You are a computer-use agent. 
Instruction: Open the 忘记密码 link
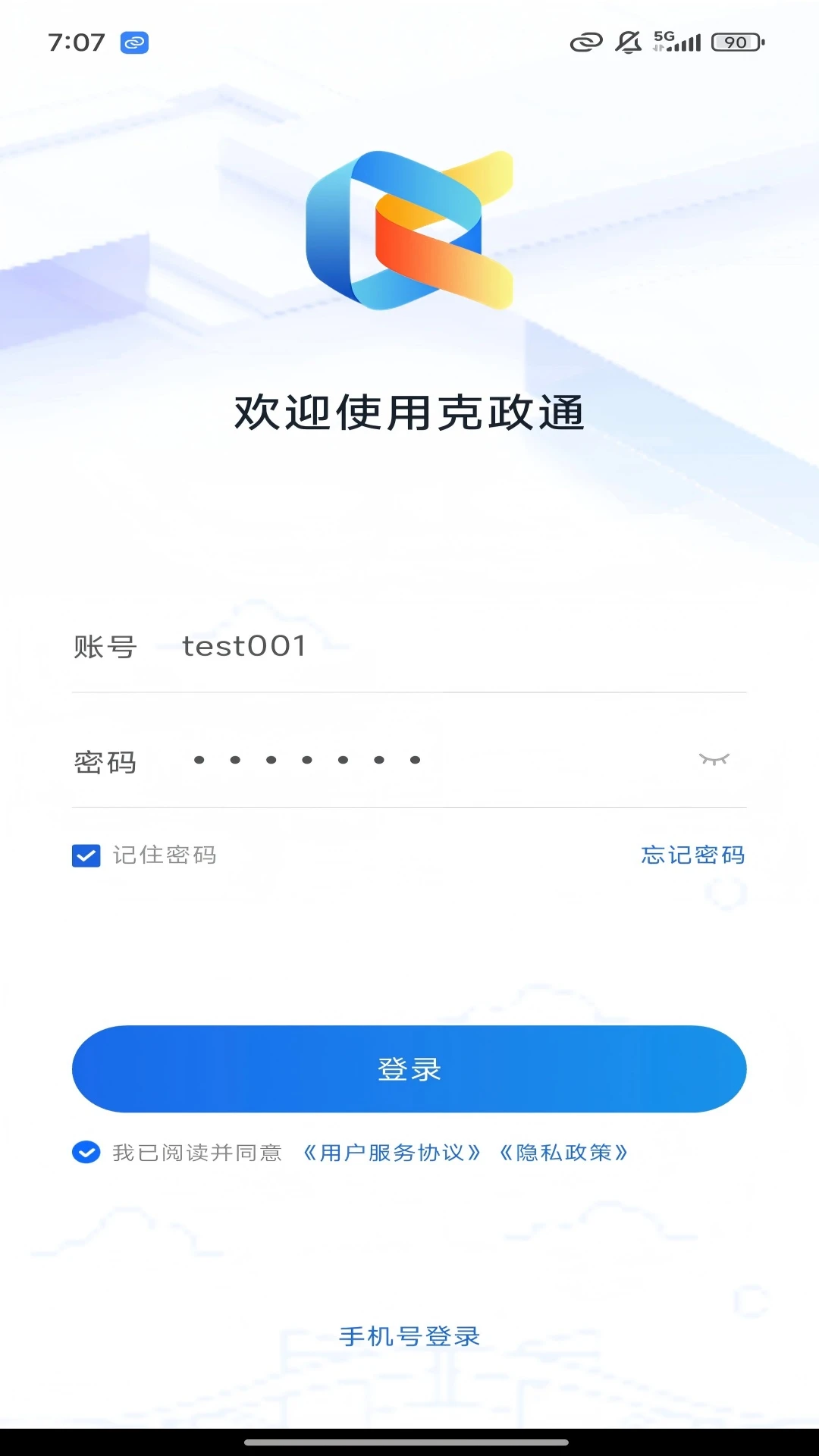692,855
